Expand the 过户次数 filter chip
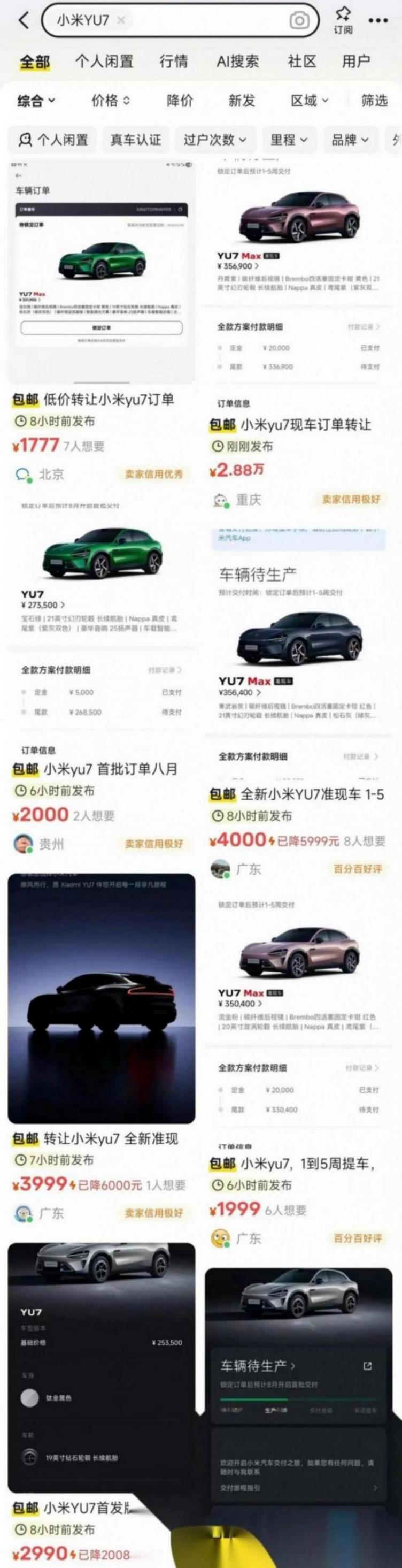This screenshot has height=1568, width=402. click(215, 140)
